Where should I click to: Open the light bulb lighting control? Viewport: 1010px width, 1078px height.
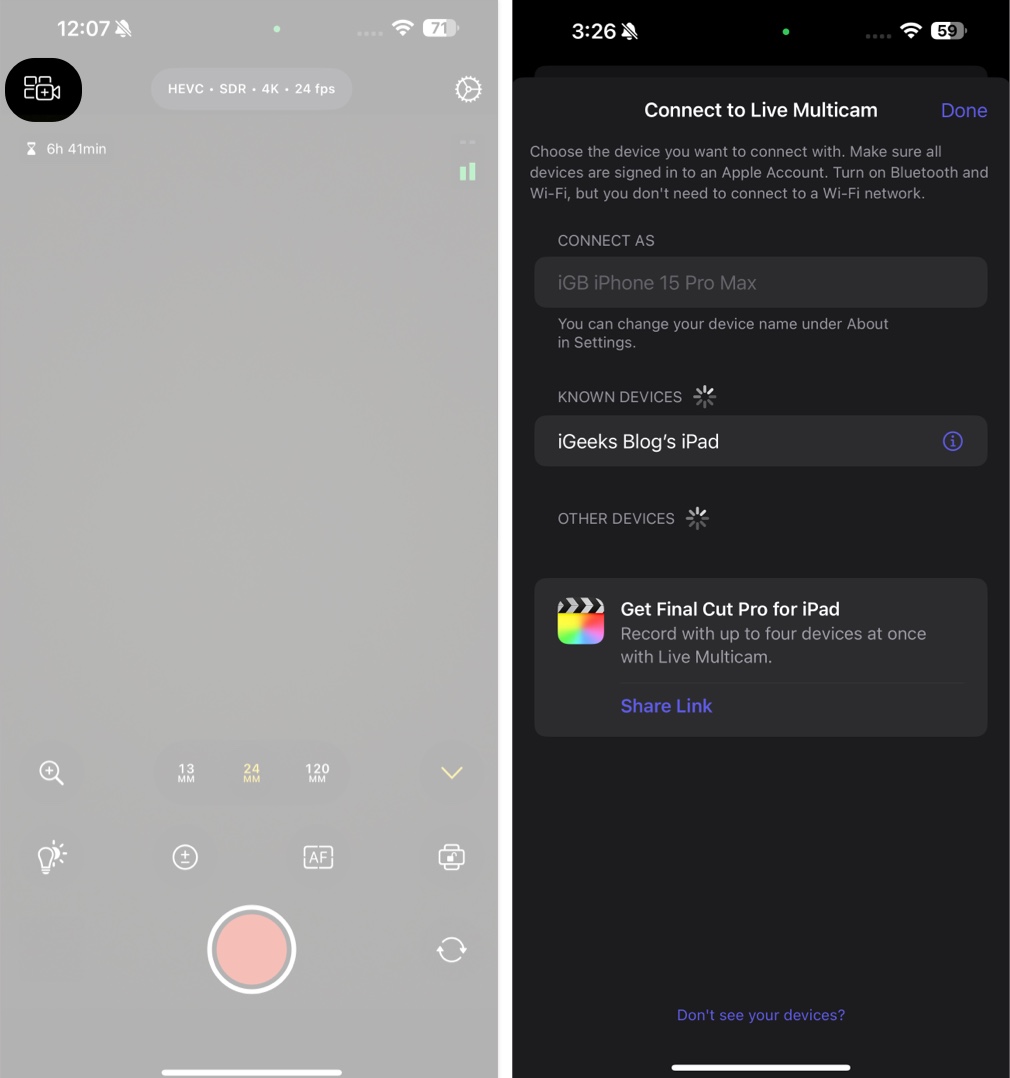[x=51, y=857]
